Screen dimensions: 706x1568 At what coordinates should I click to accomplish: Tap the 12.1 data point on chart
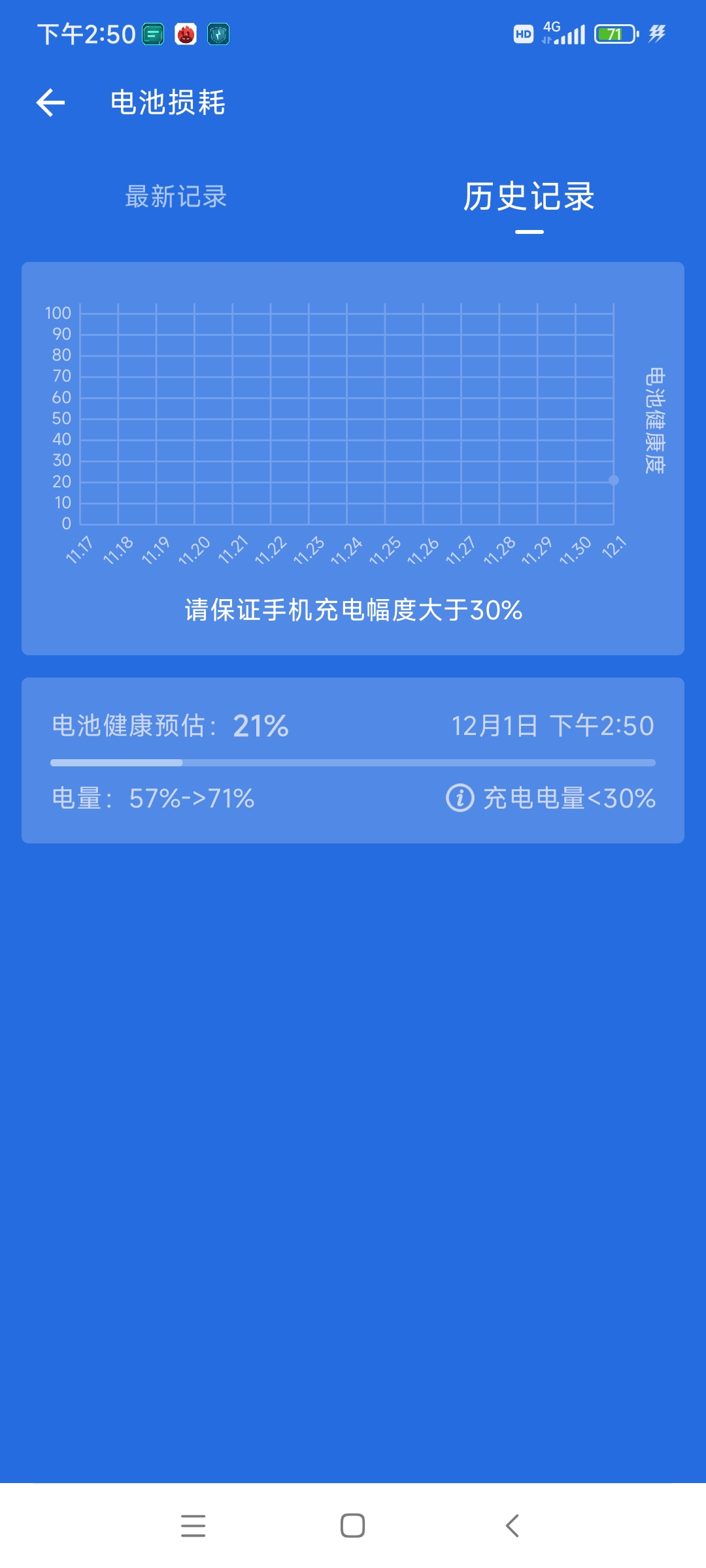pos(613,480)
